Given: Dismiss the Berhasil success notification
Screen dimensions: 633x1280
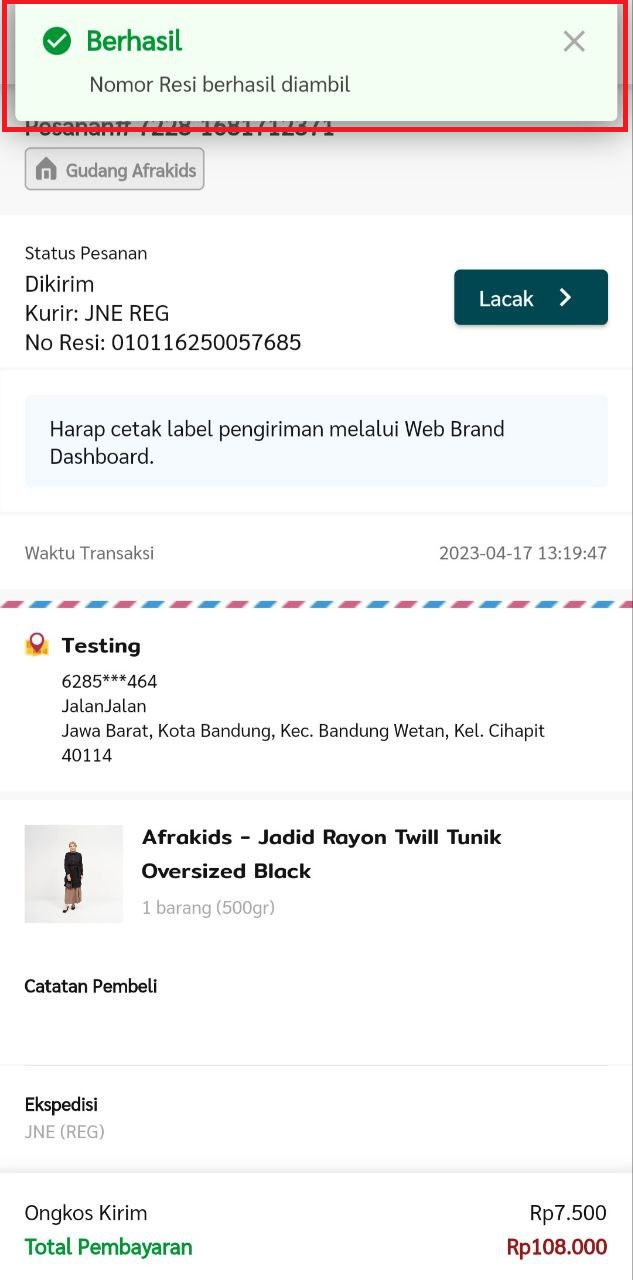Looking at the screenshot, I should click(x=573, y=41).
